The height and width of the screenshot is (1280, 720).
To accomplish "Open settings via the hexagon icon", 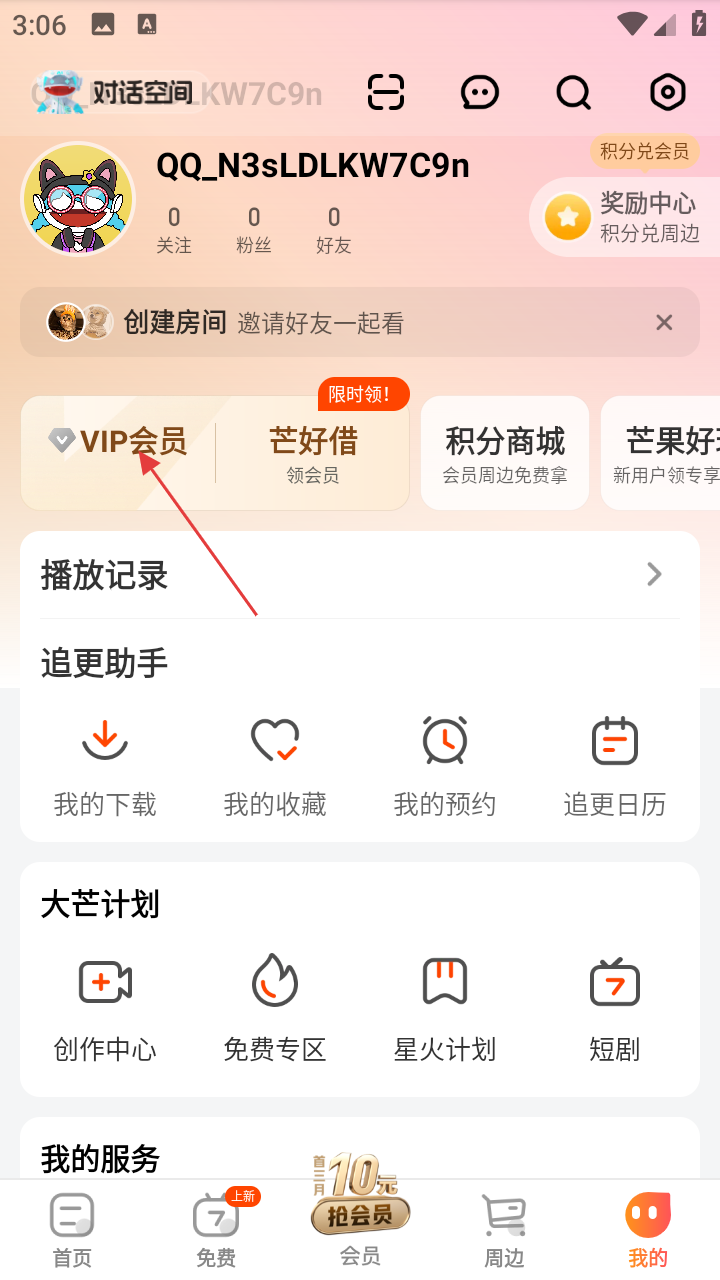I will pos(667,92).
